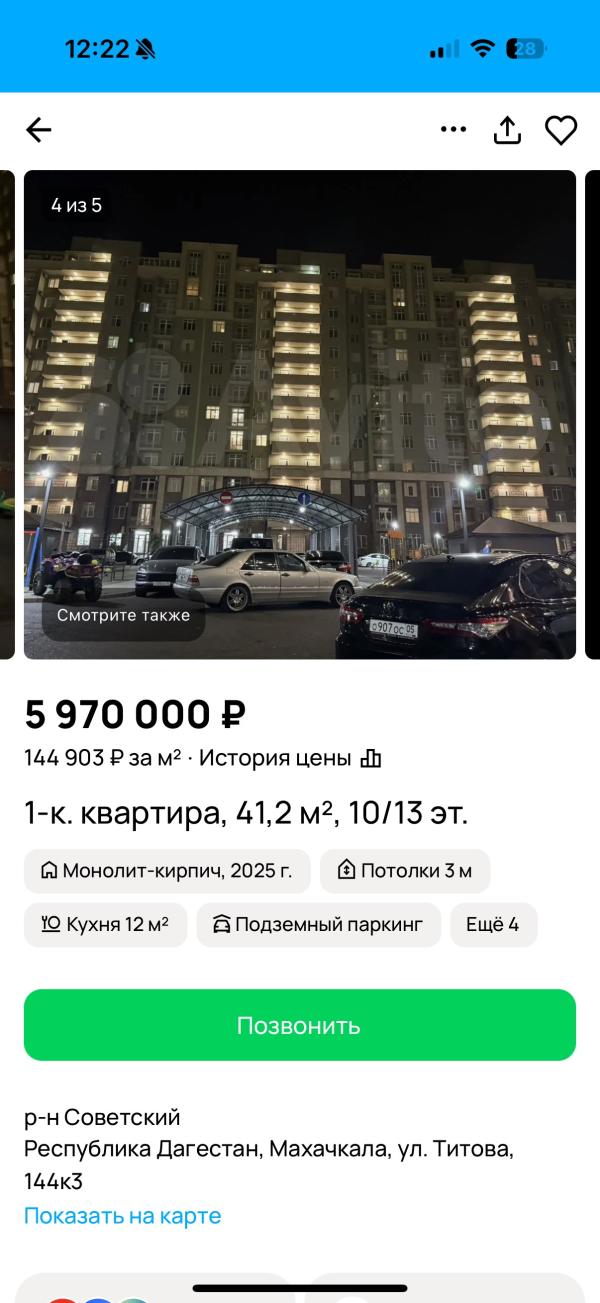Share this apartment listing
600x1303 pixels.
(x=508, y=130)
